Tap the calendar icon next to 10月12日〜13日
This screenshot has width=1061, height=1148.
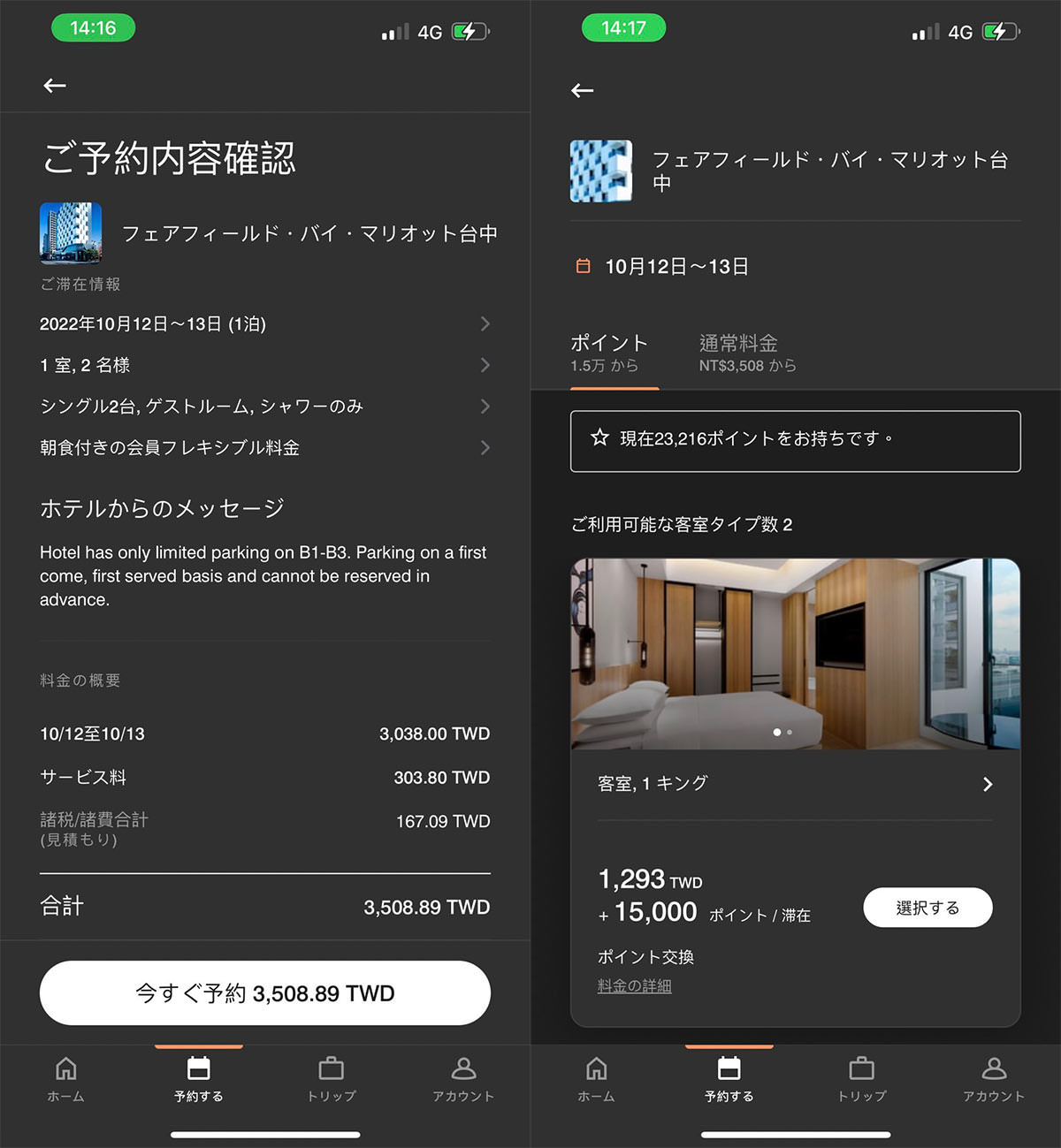click(583, 265)
